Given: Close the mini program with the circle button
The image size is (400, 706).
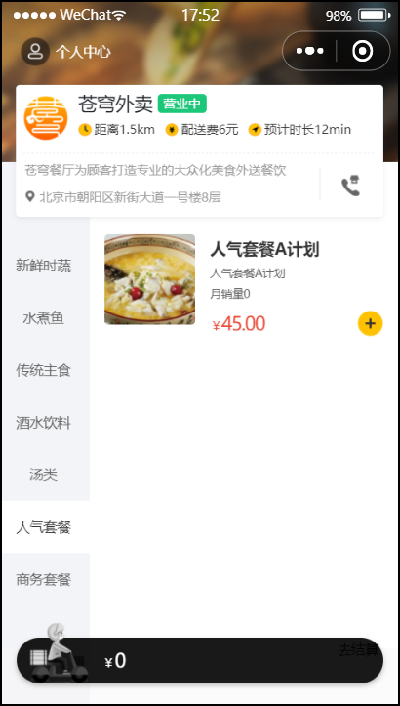Looking at the screenshot, I should click(363, 51).
